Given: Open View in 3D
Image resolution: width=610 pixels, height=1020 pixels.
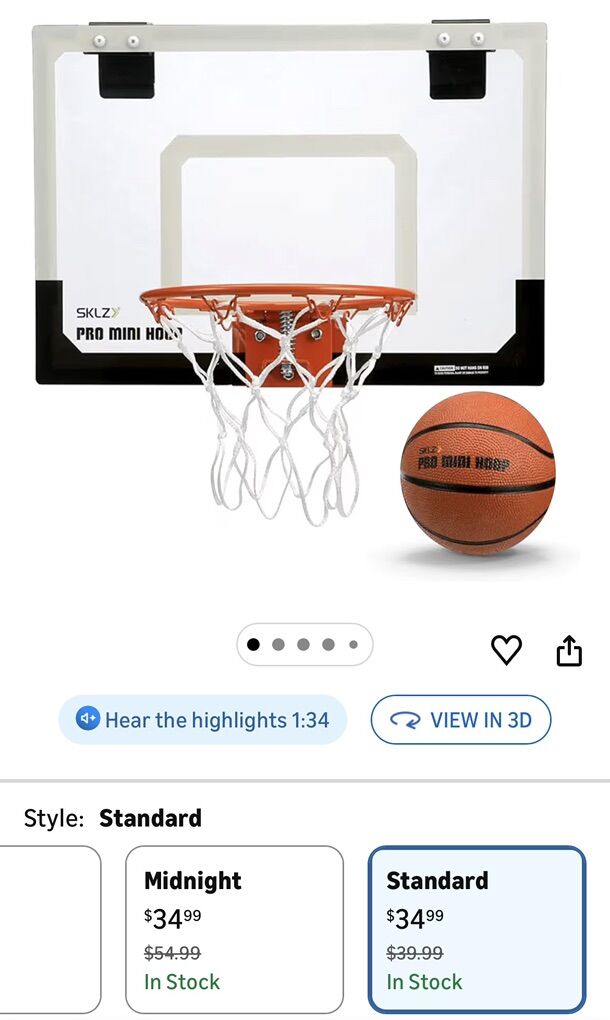Looking at the screenshot, I should 460,720.
